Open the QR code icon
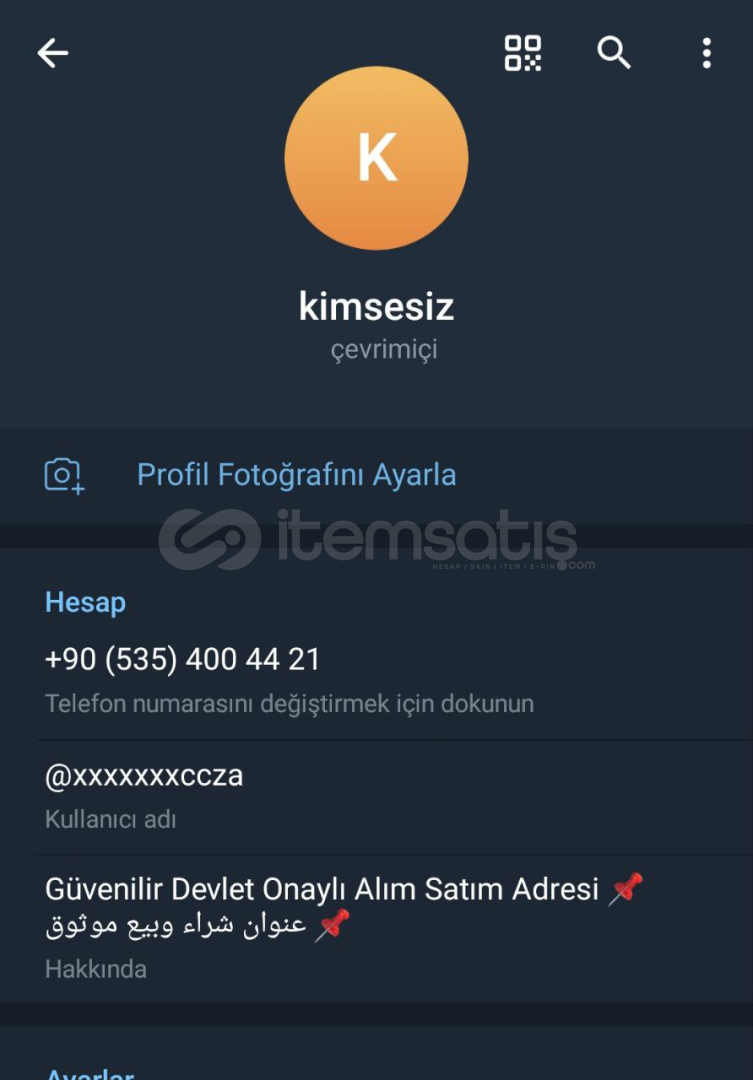Image resolution: width=753 pixels, height=1080 pixels. (522, 53)
